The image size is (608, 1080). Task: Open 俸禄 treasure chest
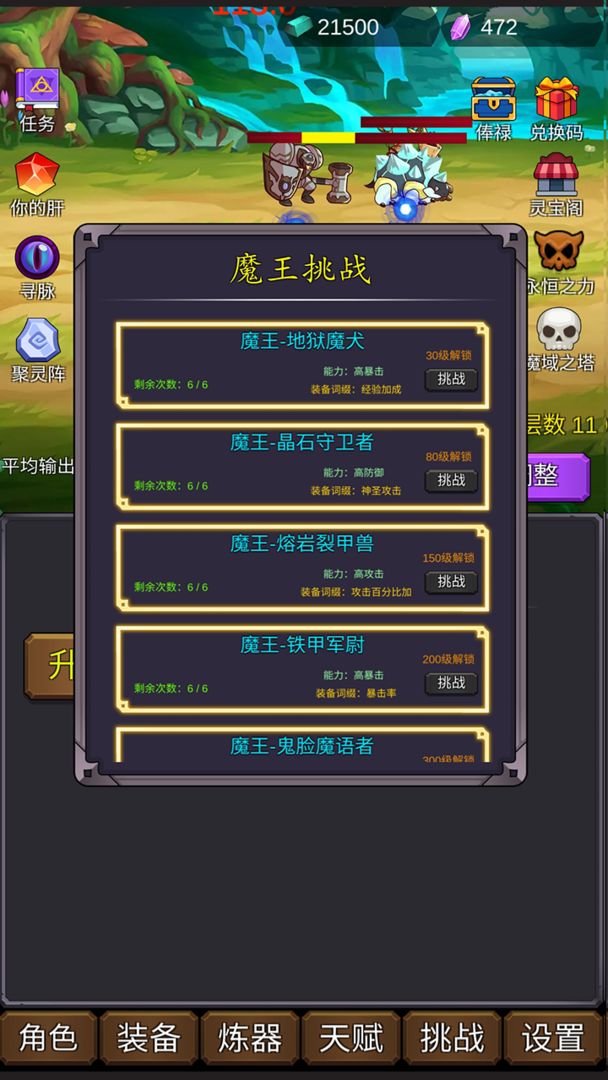pyautogui.click(x=494, y=105)
